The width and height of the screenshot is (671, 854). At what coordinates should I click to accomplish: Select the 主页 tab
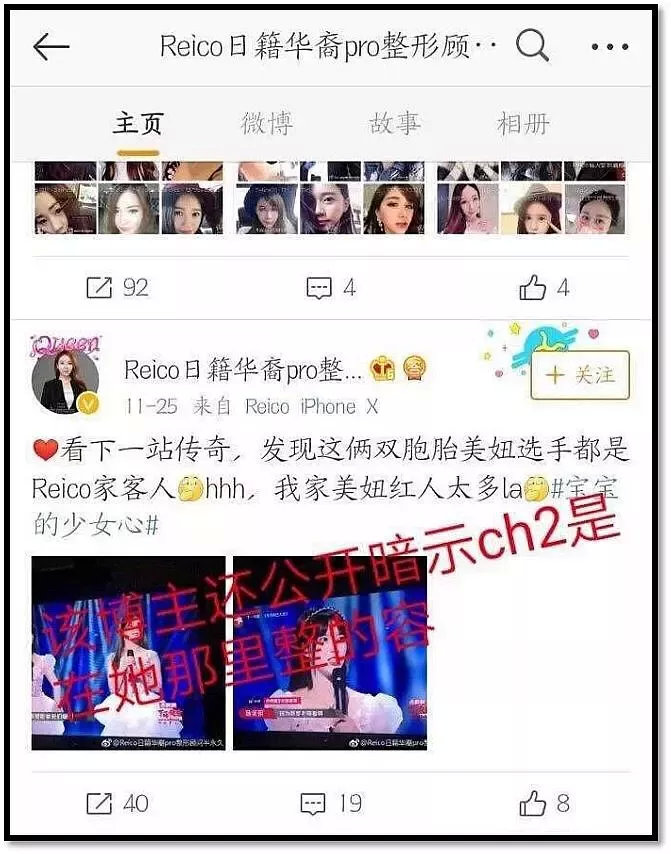pos(138,124)
